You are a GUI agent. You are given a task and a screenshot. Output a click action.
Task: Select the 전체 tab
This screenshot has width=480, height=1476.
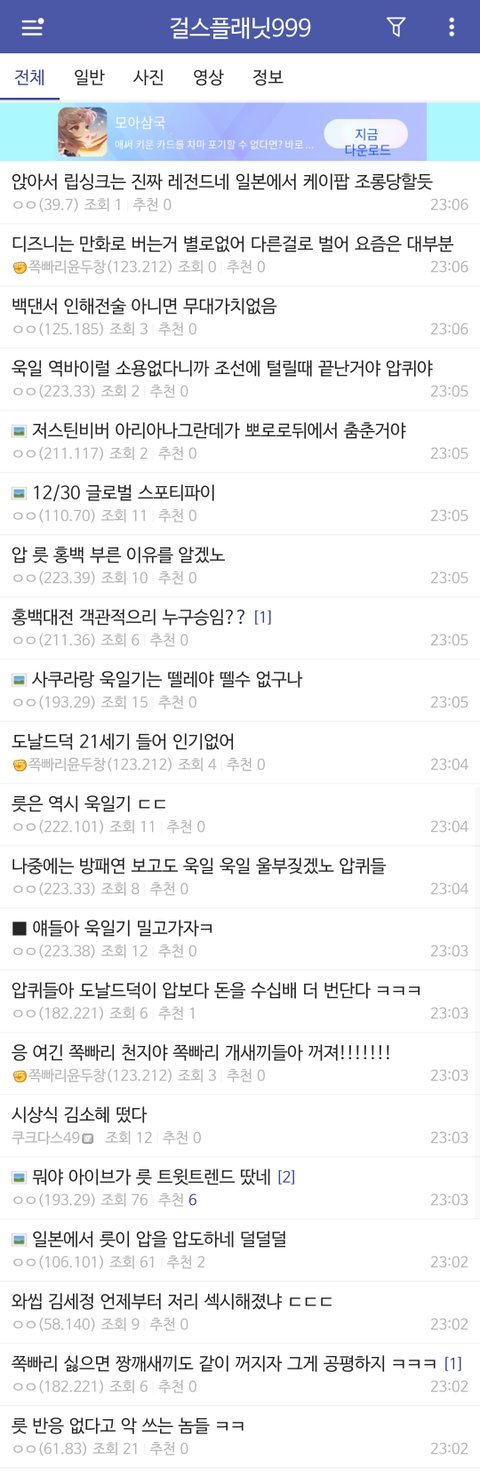coord(30,77)
